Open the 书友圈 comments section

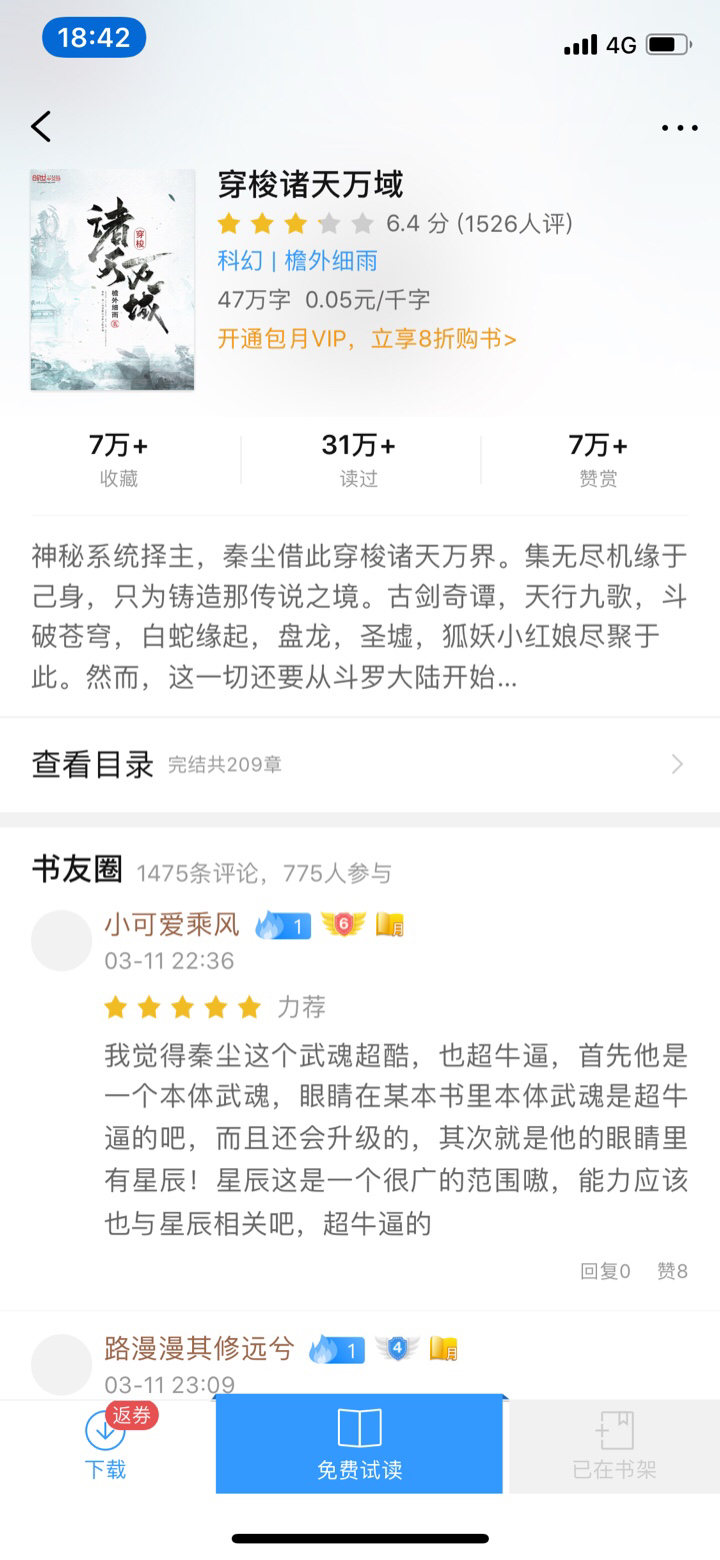pyautogui.click(x=77, y=870)
